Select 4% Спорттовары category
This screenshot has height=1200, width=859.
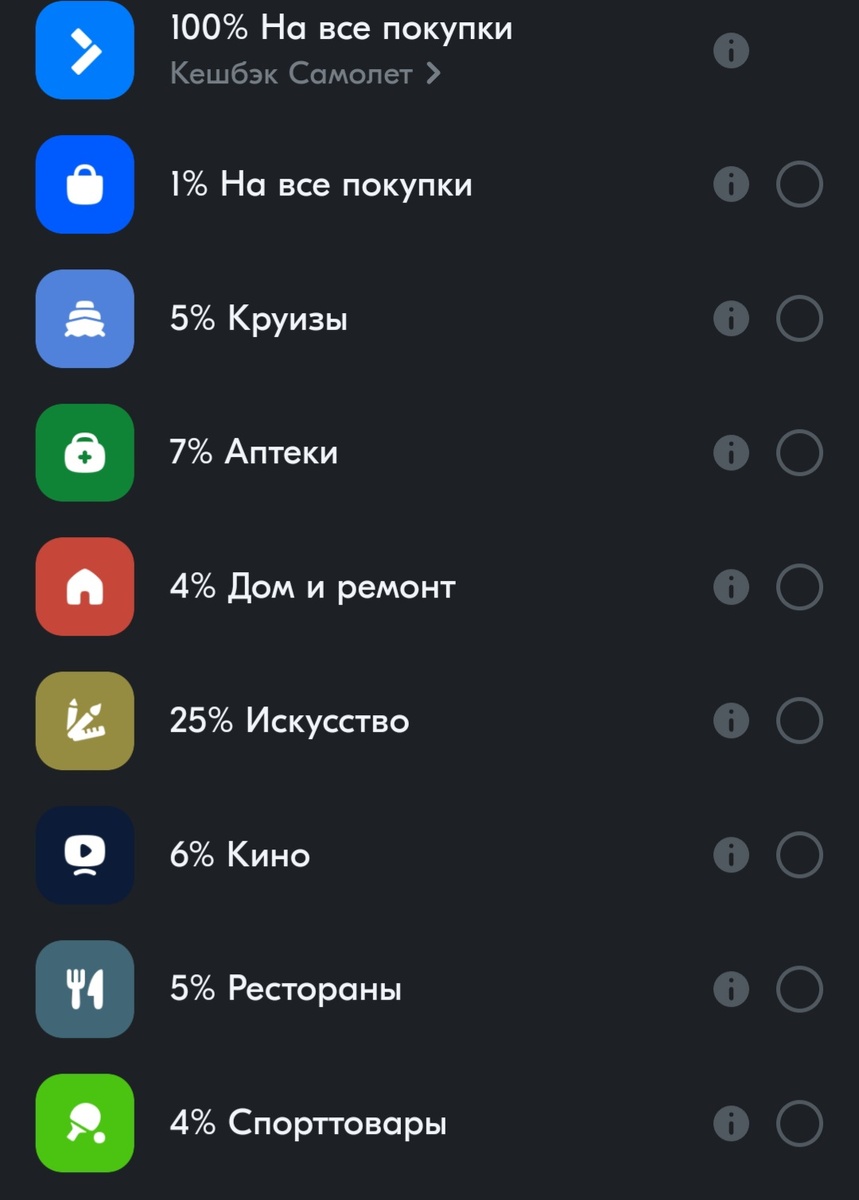tap(799, 1122)
